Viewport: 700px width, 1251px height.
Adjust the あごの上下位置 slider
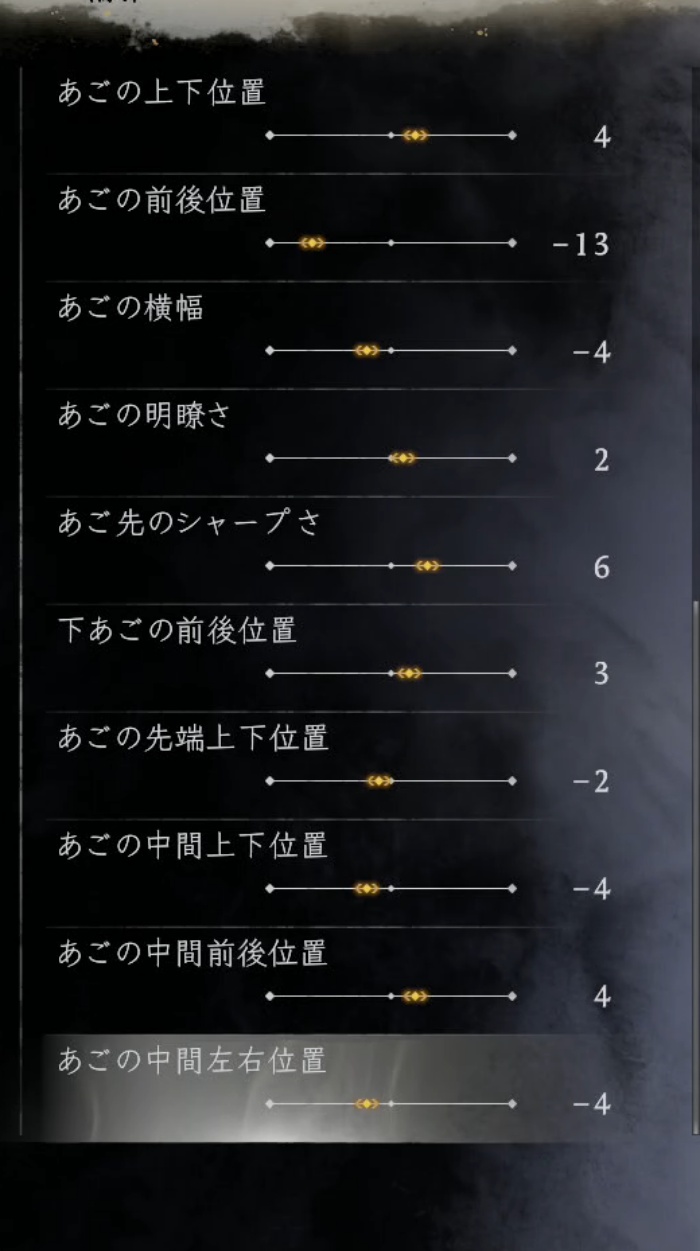tap(415, 135)
